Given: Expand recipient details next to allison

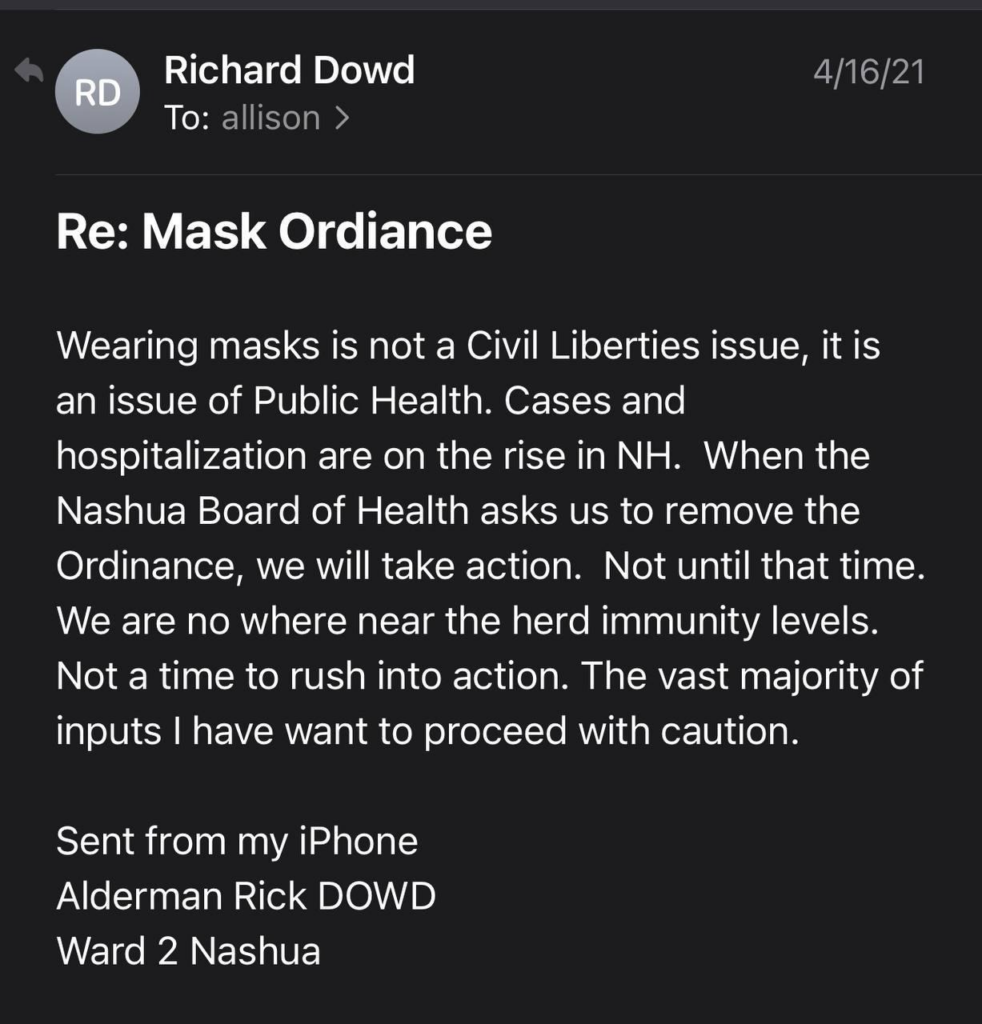Looking at the screenshot, I should pos(342,118).
